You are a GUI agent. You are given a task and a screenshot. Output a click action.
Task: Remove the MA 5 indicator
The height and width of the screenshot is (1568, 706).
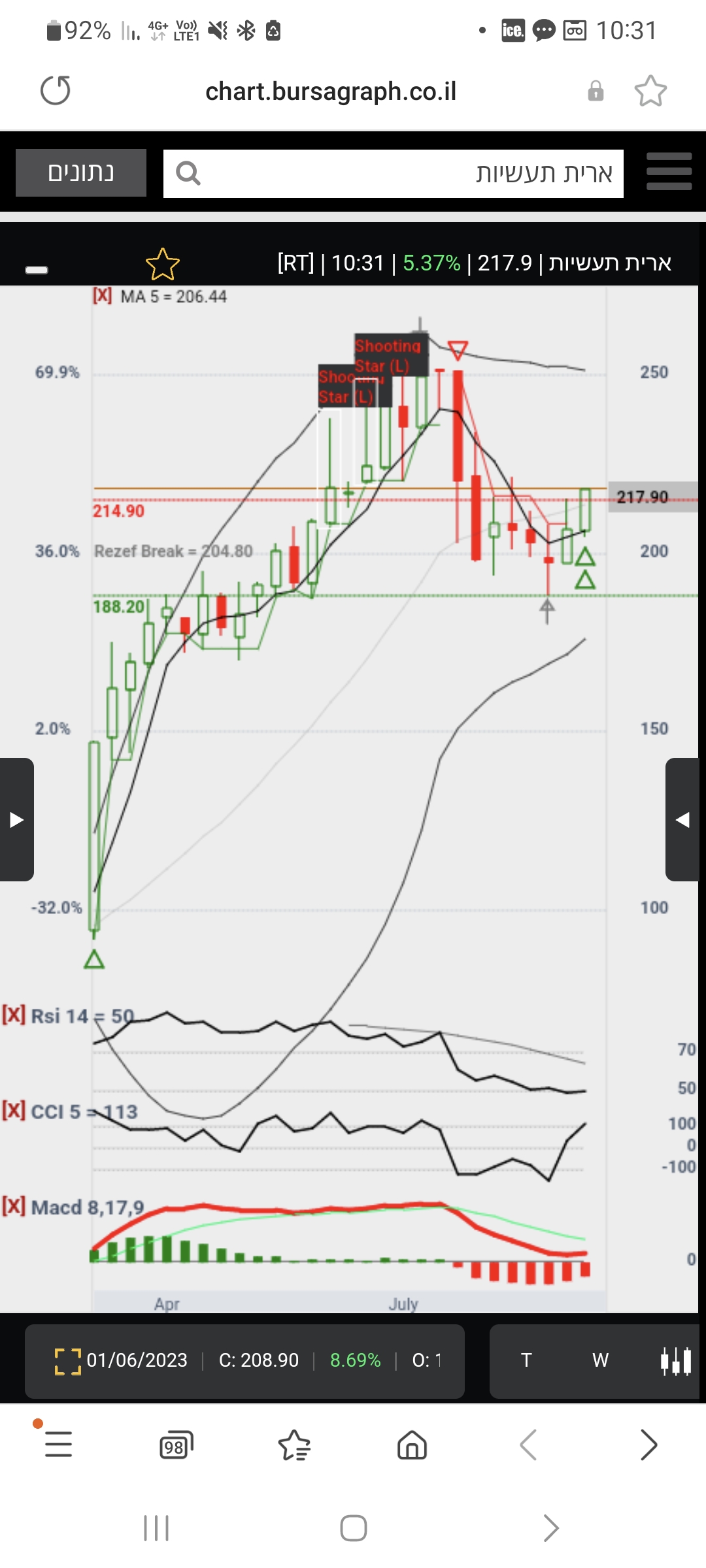pos(102,295)
